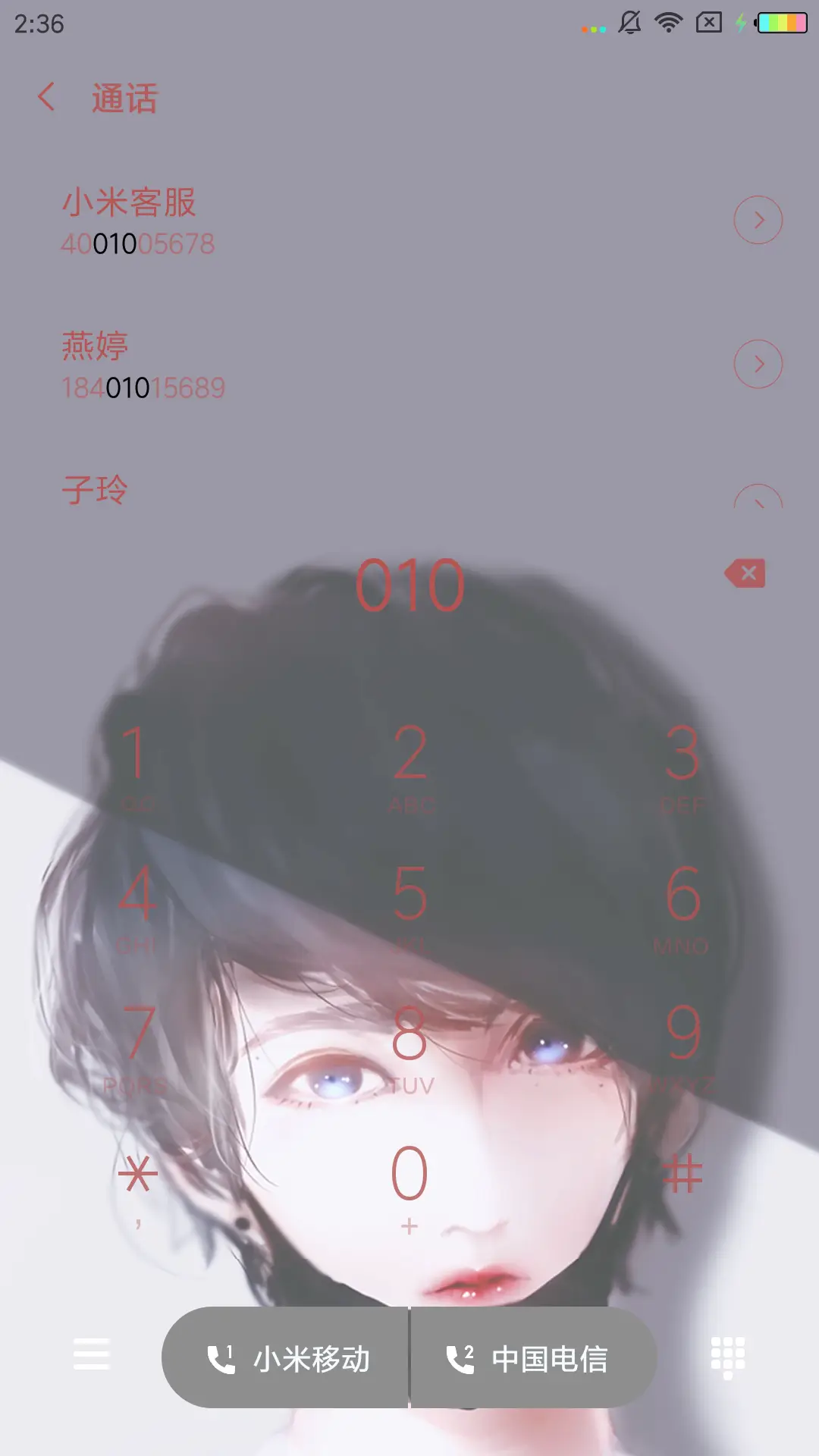Expand call details for contact 燕婷
Image resolution: width=819 pixels, height=1456 pixels.
pyautogui.click(x=758, y=363)
